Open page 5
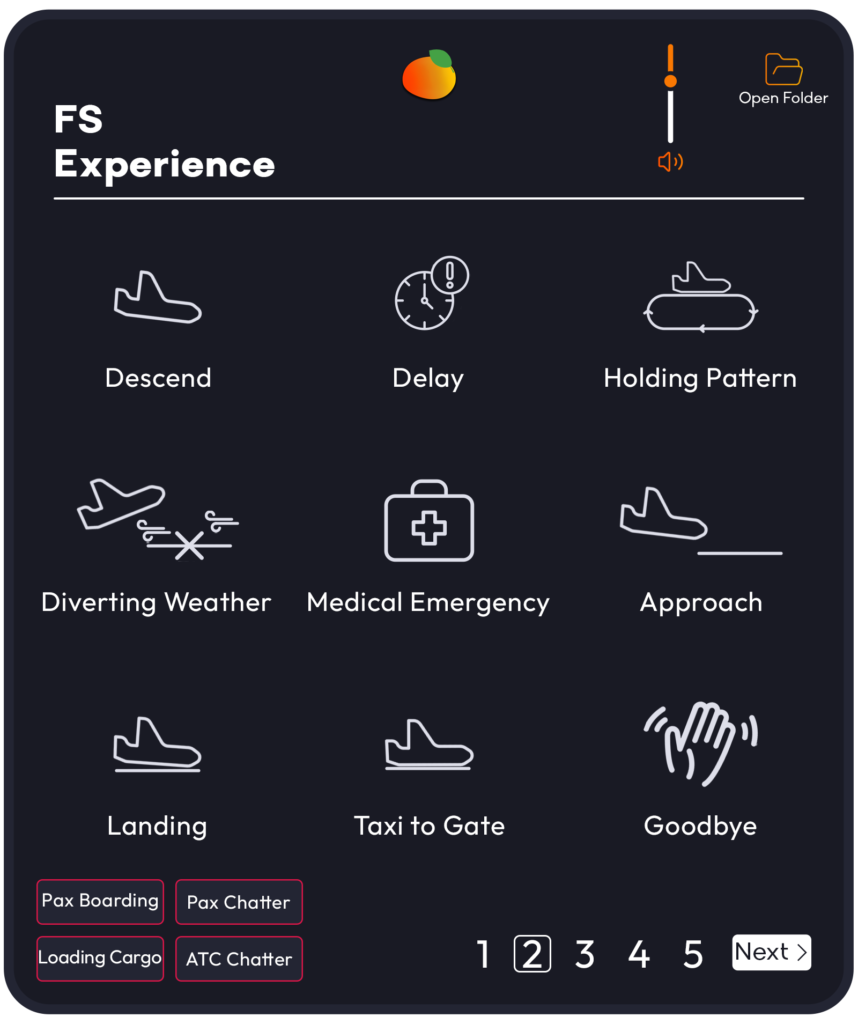The width and height of the screenshot is (858, 1024). point(693,955)
